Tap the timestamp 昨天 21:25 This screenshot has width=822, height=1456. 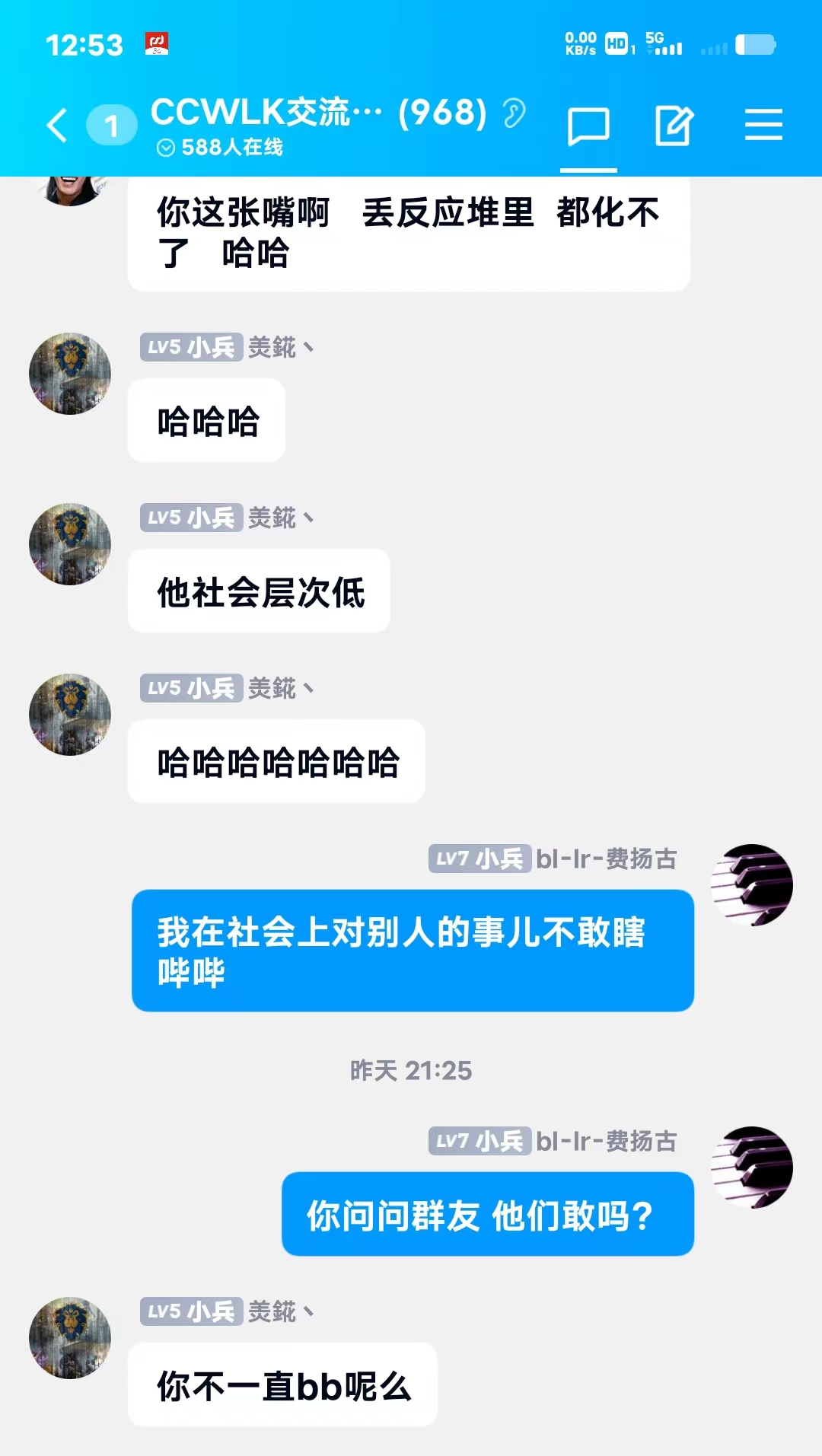point(411,1072)
